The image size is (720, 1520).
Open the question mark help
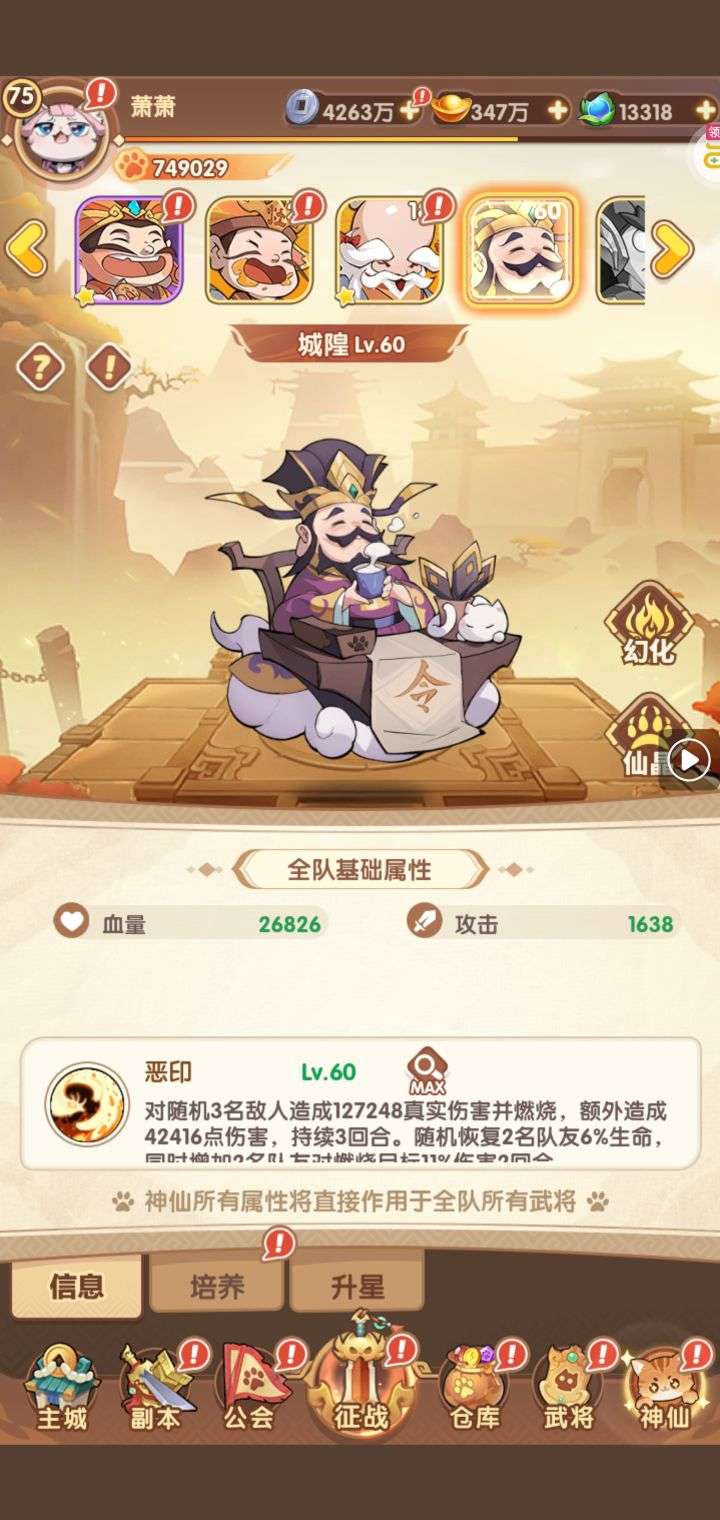tap(41, 369)
